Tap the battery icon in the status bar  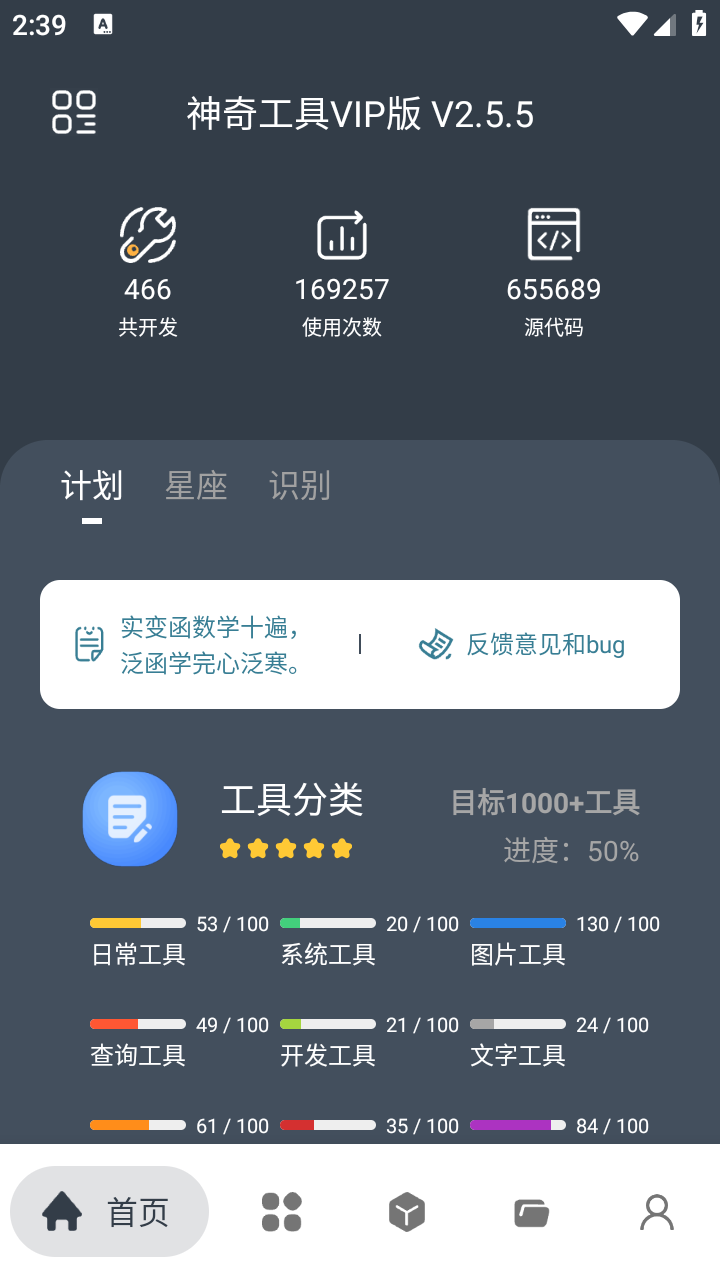coord(698,25)
